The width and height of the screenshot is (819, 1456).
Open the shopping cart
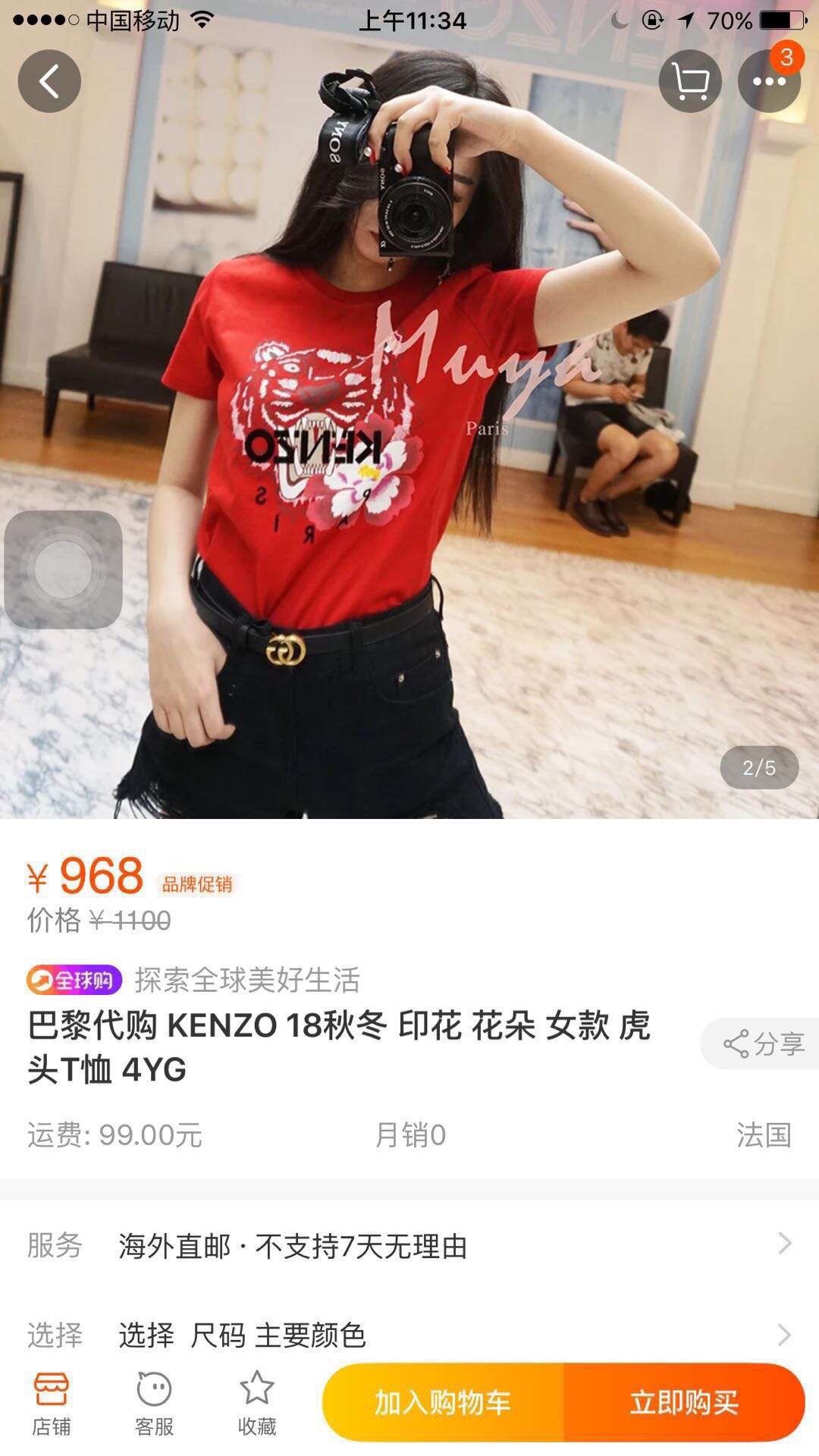point(689,81)
